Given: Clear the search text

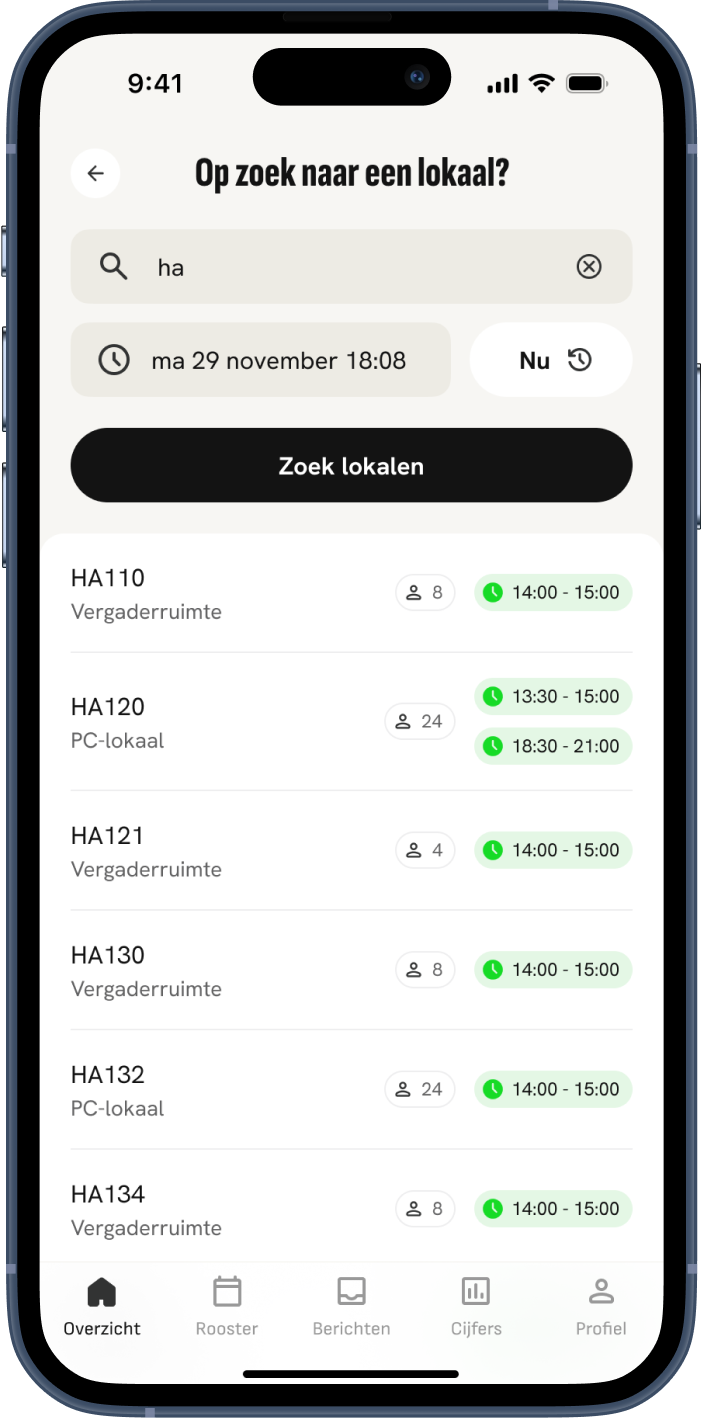Looking at the screenshot, I should coord(589,267).
